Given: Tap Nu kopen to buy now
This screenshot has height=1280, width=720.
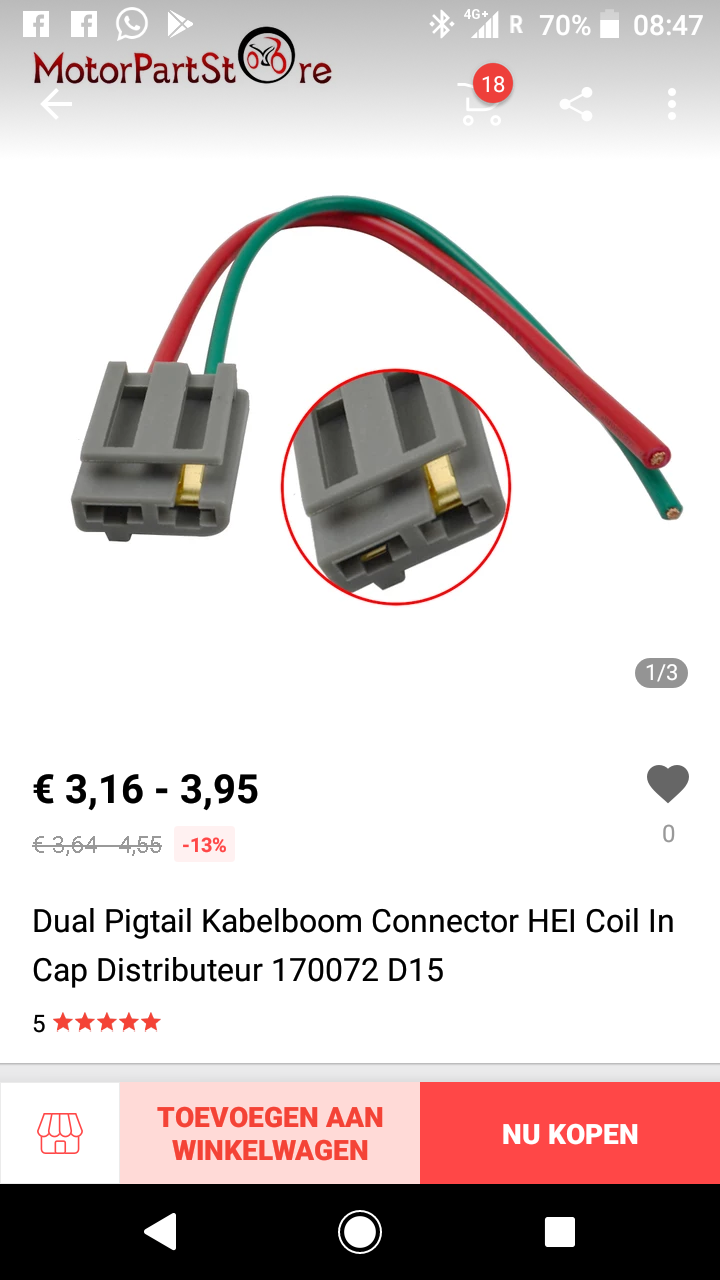Looking at the screenshot, I should 570,1133.
